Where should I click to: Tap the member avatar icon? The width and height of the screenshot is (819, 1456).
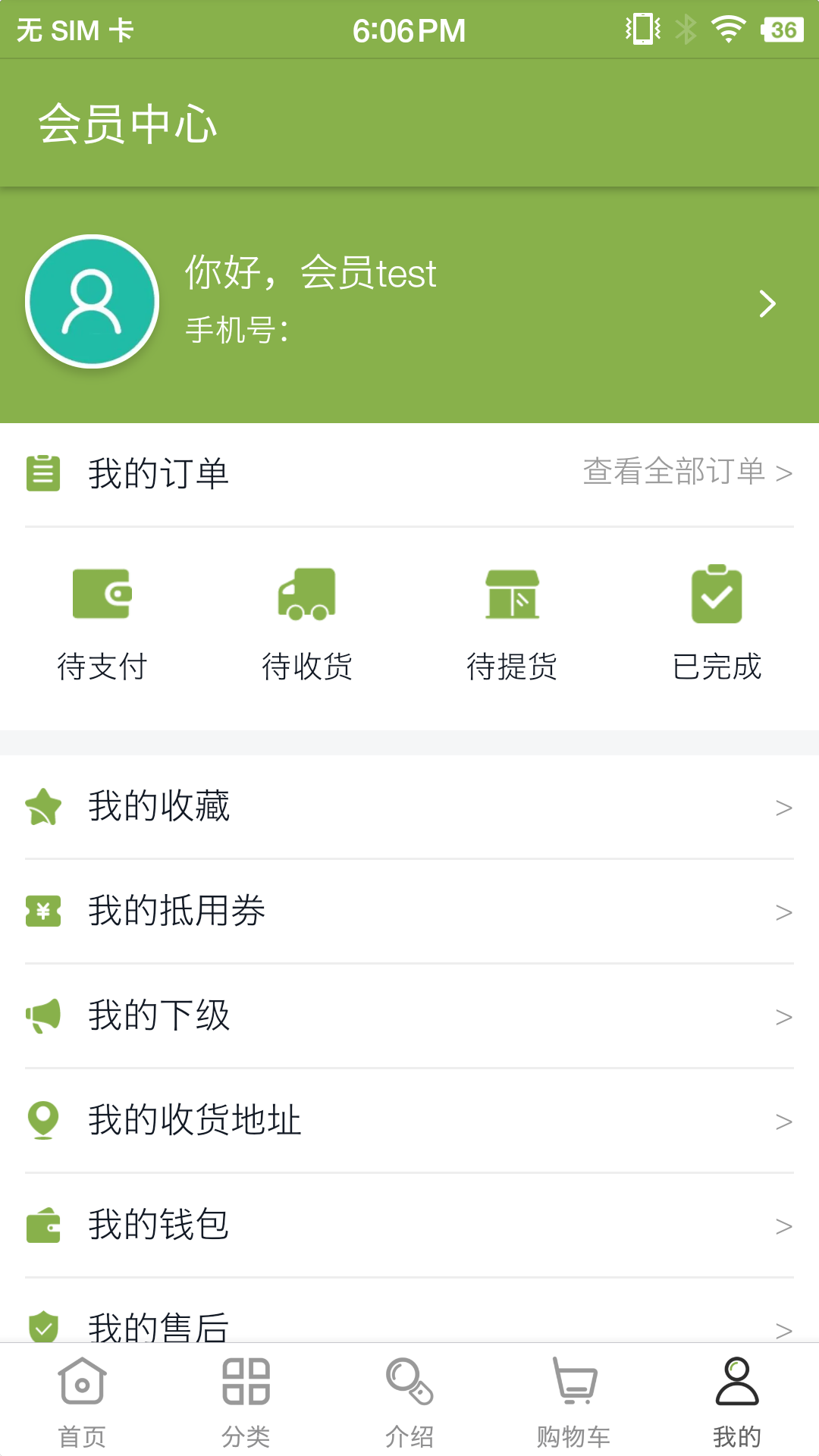93,302
